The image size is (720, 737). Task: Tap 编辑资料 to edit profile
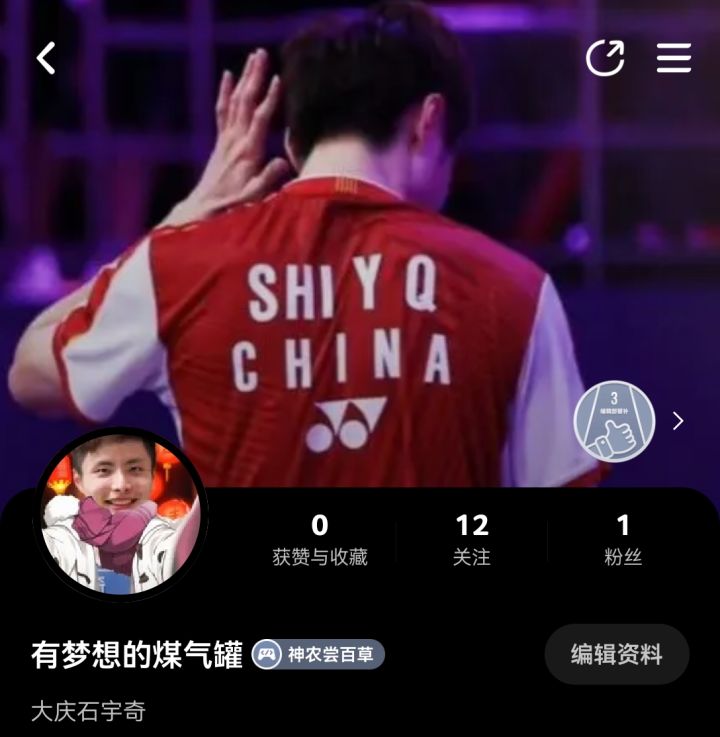(x=617, y=654)
